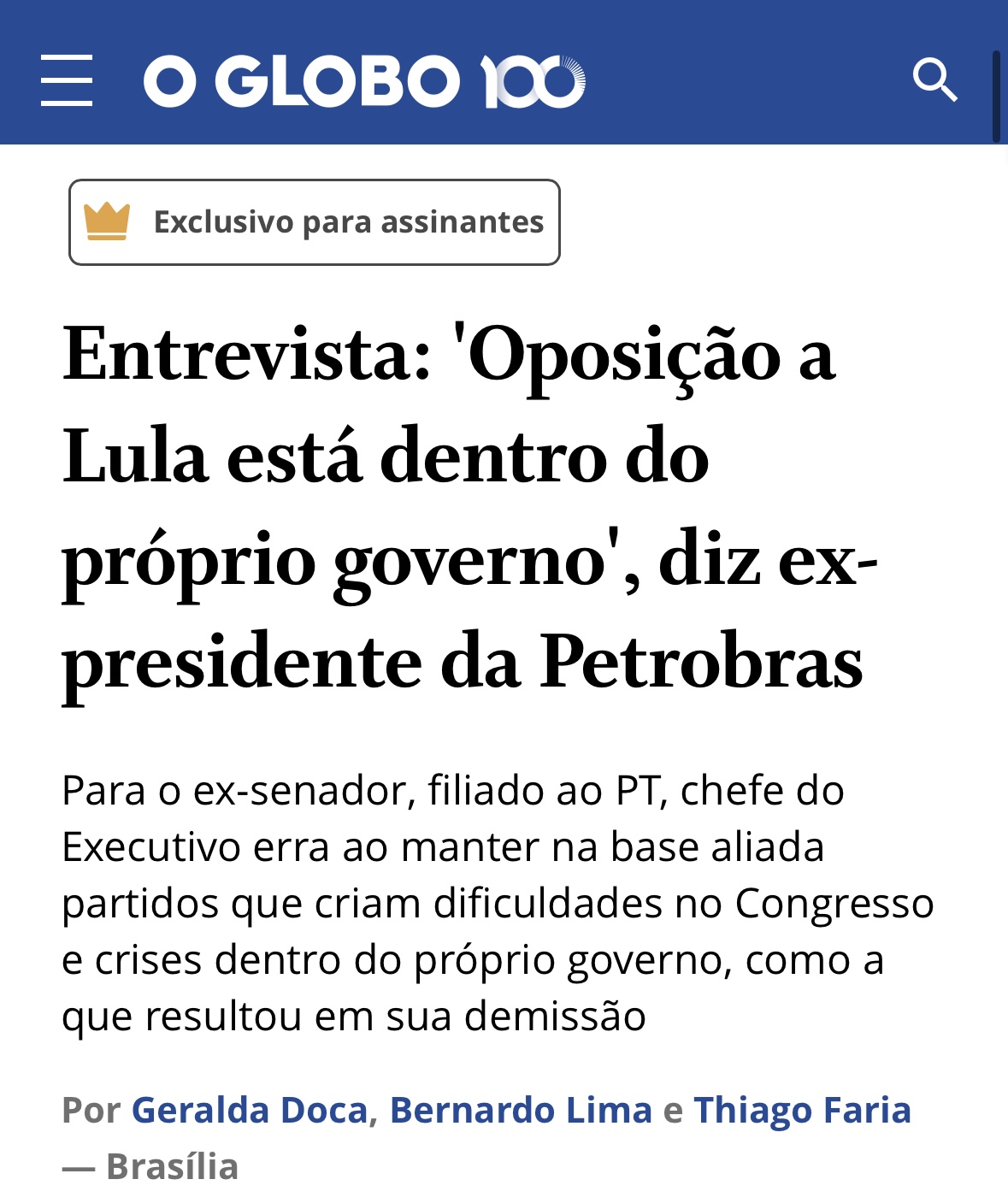View articles by Bernardo Lima
This screenshot has height=1197, width=1008.
(x=521, y=1110)
